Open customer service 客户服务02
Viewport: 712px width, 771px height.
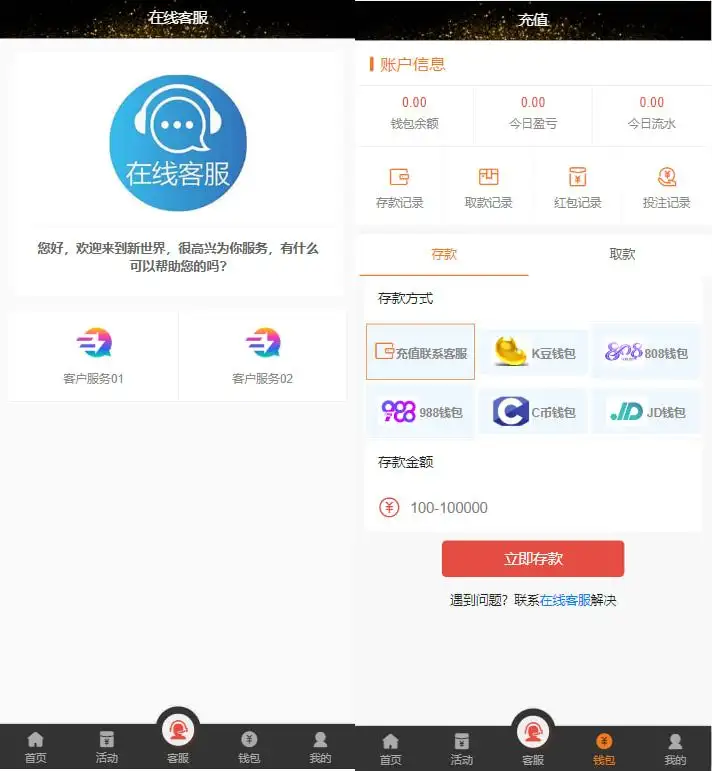click(x=262, y=357)
